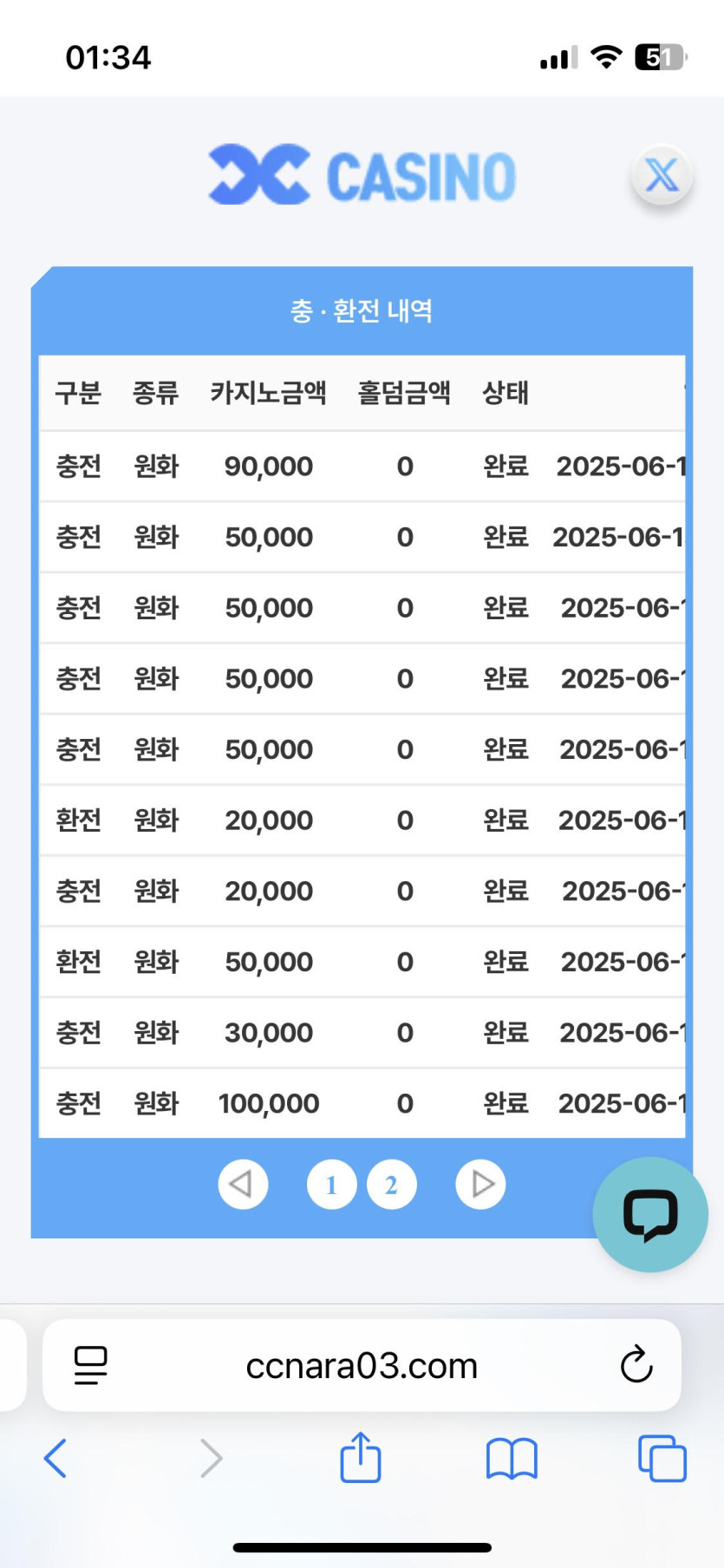Jump to page 2 of history
Screen dimensions: 724x1568
[392, 1184]
